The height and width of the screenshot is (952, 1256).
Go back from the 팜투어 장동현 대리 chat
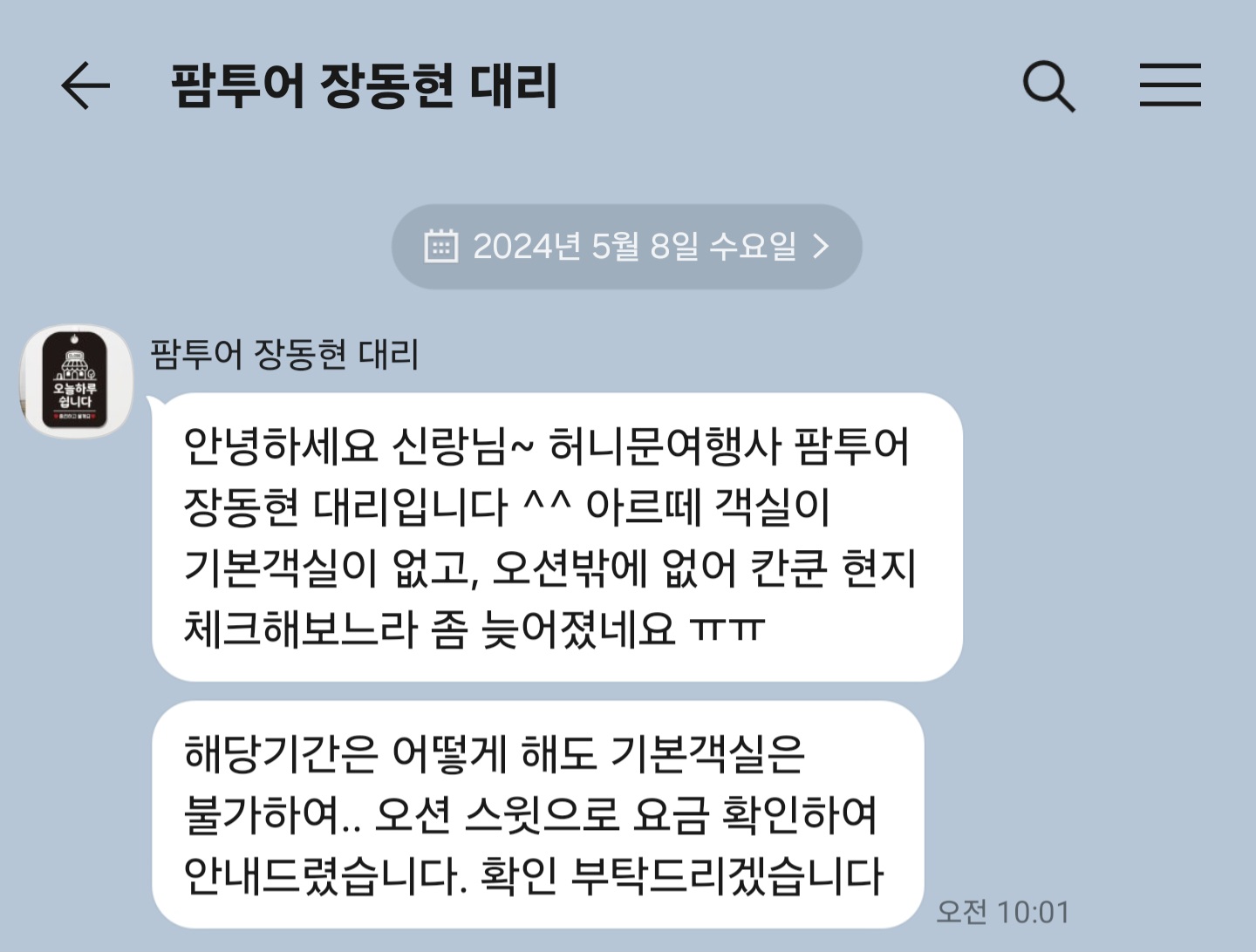point(85,85)
